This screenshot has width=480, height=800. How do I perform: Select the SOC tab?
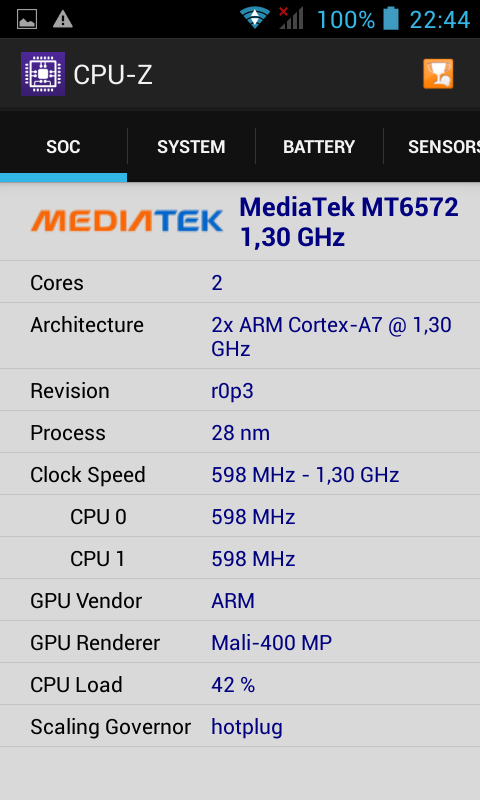pyautogui.click(x=63, y=147)
